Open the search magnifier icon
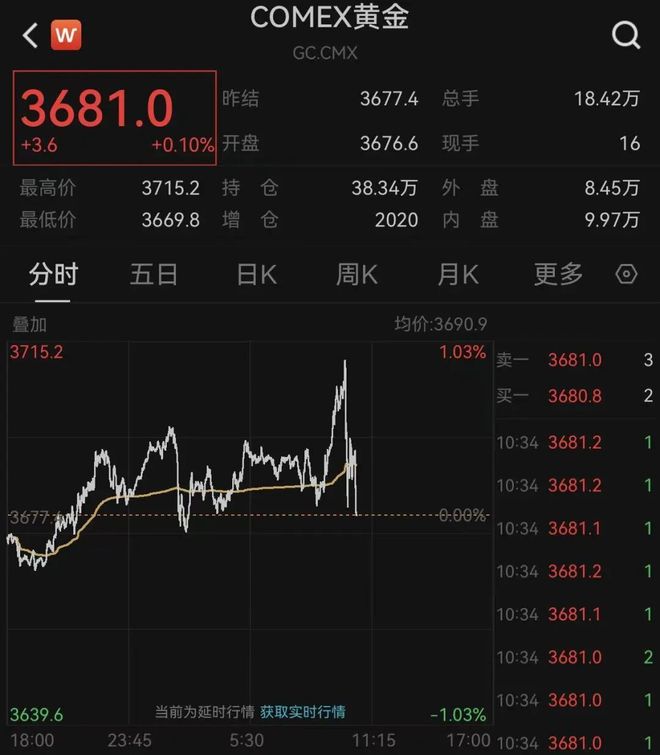This screenshot has height=755, width=660. (x=626, y=36)
